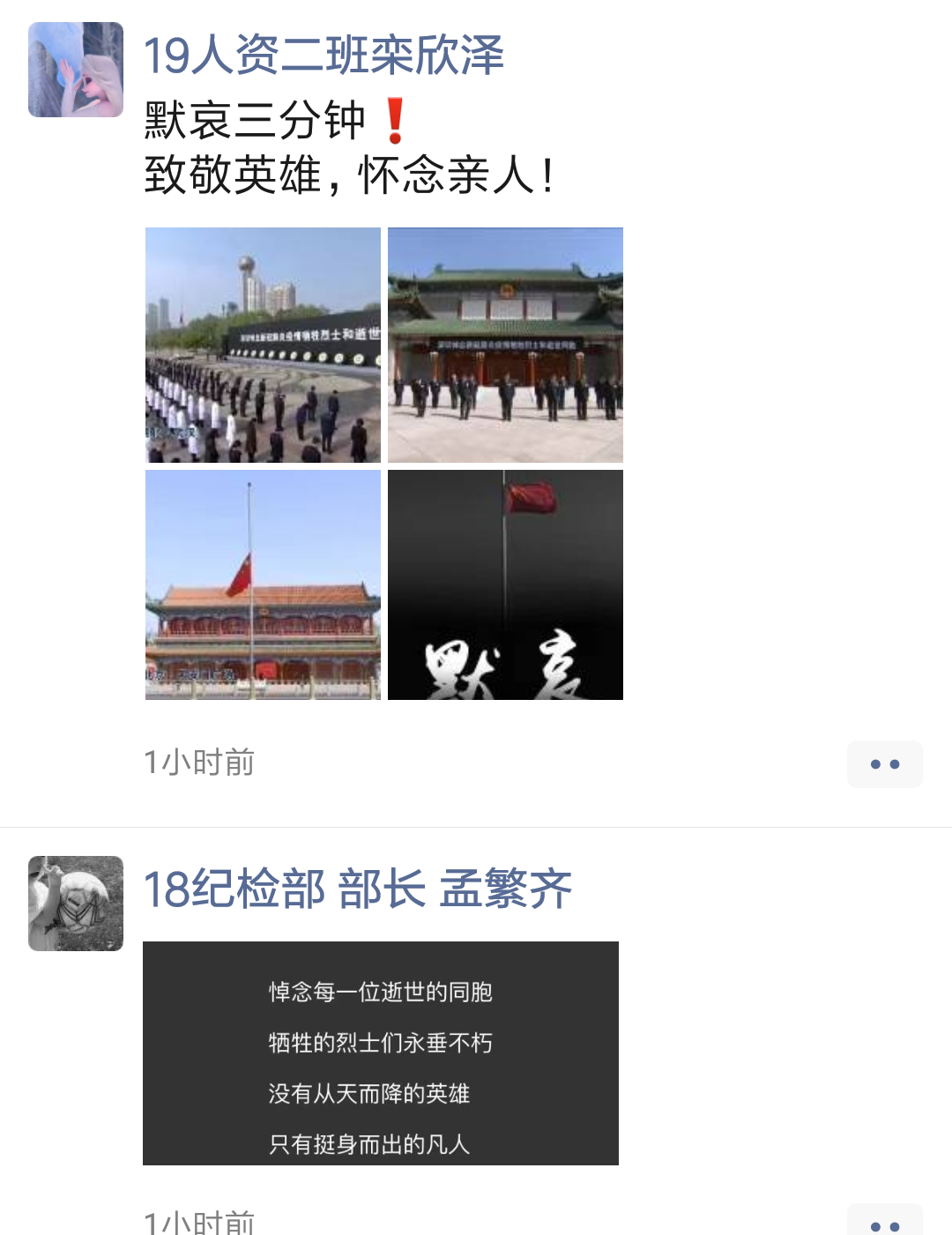The image size is (952, 1235).
Task: View the dark mourning text image in 孟繁齐's post
Action: pyautogui.click(x=380, y=1053)
